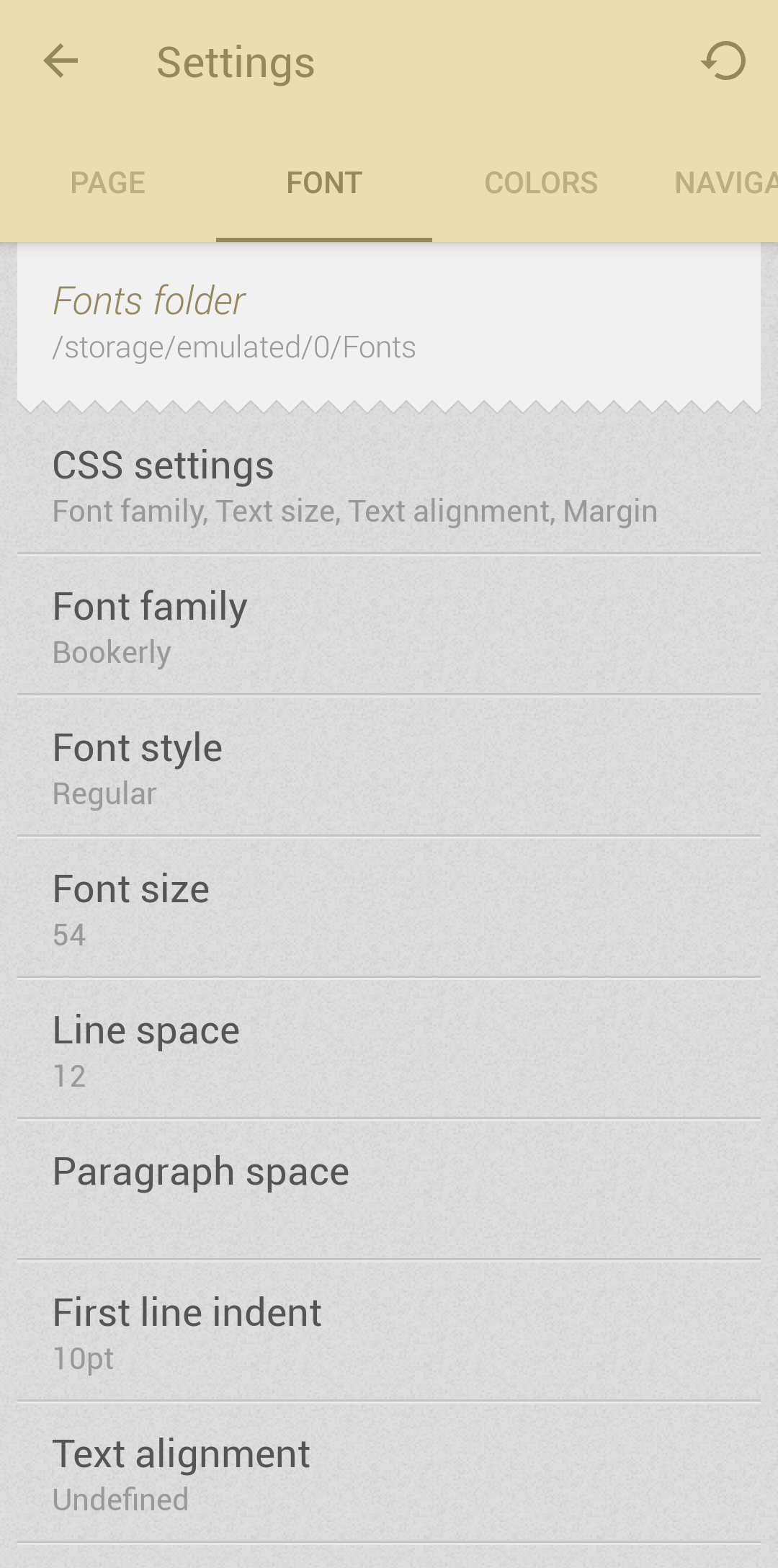Open the Fonts folder setting

tap(389, 322)
